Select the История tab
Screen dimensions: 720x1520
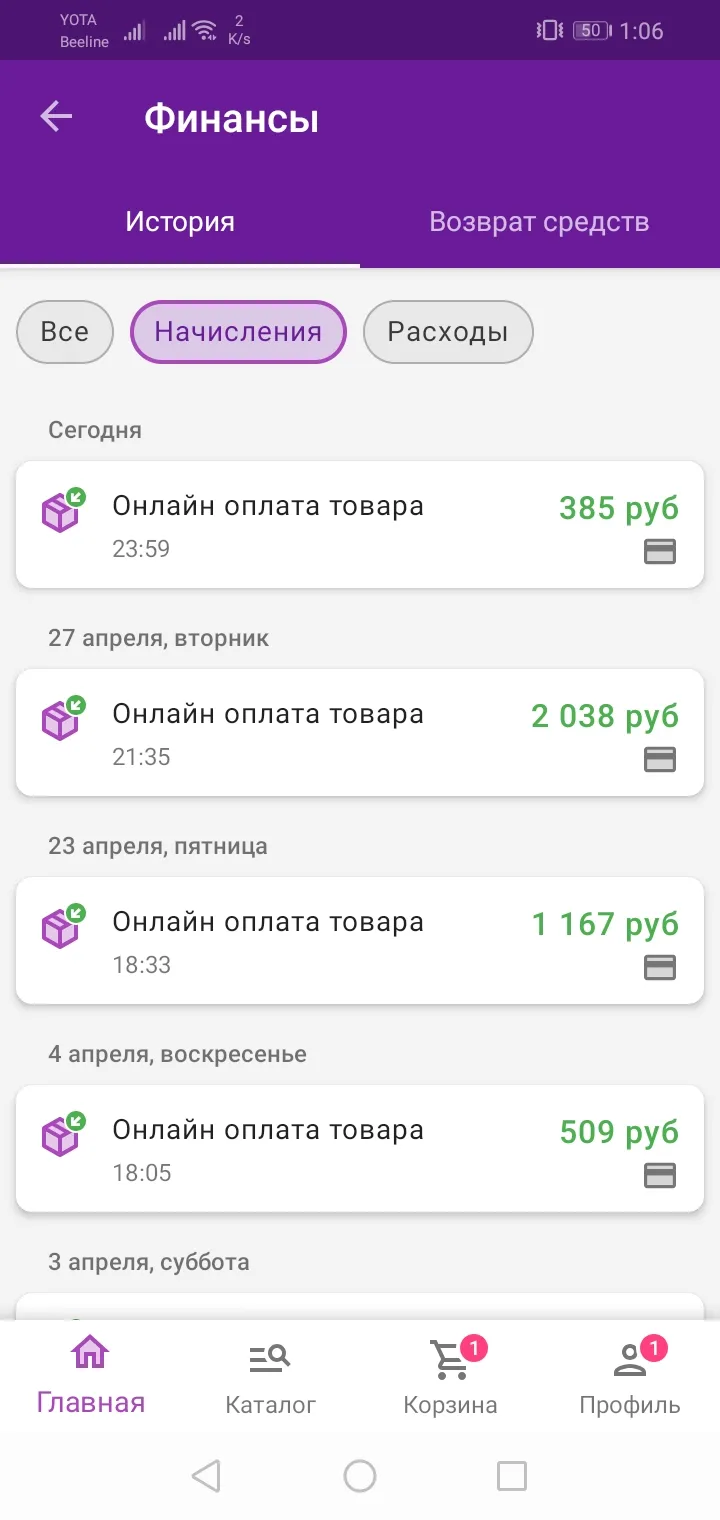pos(180,221)
